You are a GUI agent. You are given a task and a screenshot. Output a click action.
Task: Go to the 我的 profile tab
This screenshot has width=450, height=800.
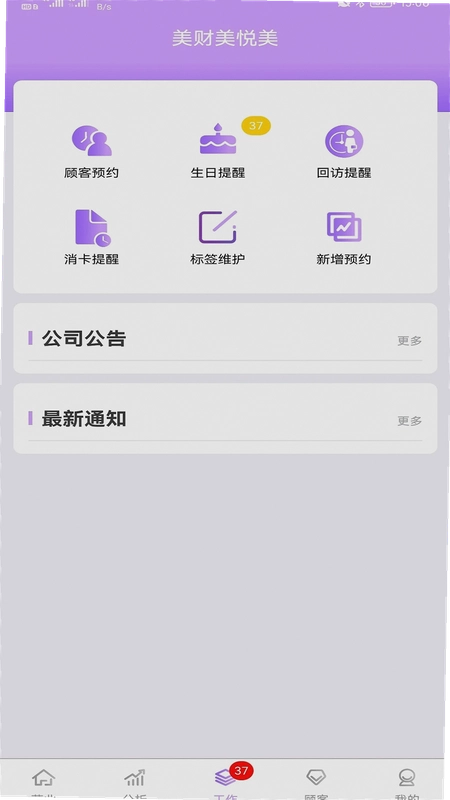(x=407, y=783)
